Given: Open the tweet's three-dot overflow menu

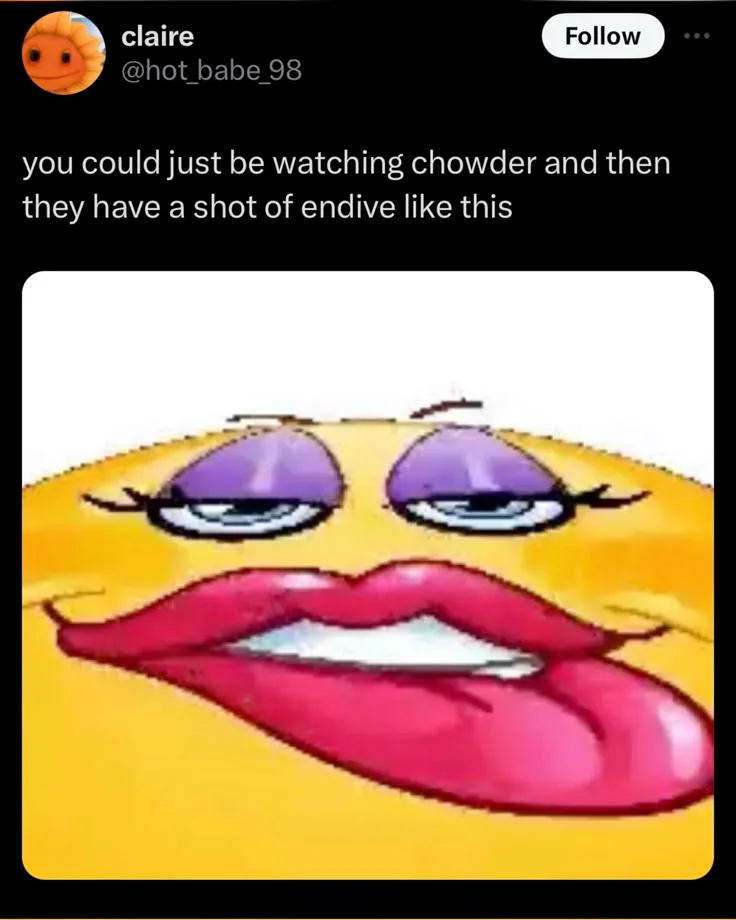Looking at the screenshot, I should 697,36.
